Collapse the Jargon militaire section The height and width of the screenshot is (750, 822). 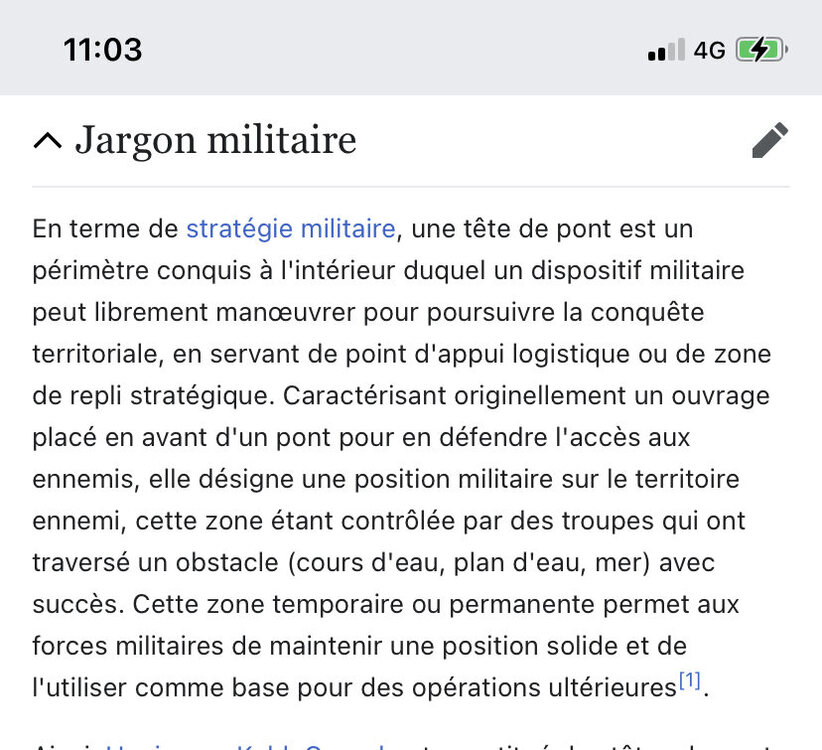47,141
